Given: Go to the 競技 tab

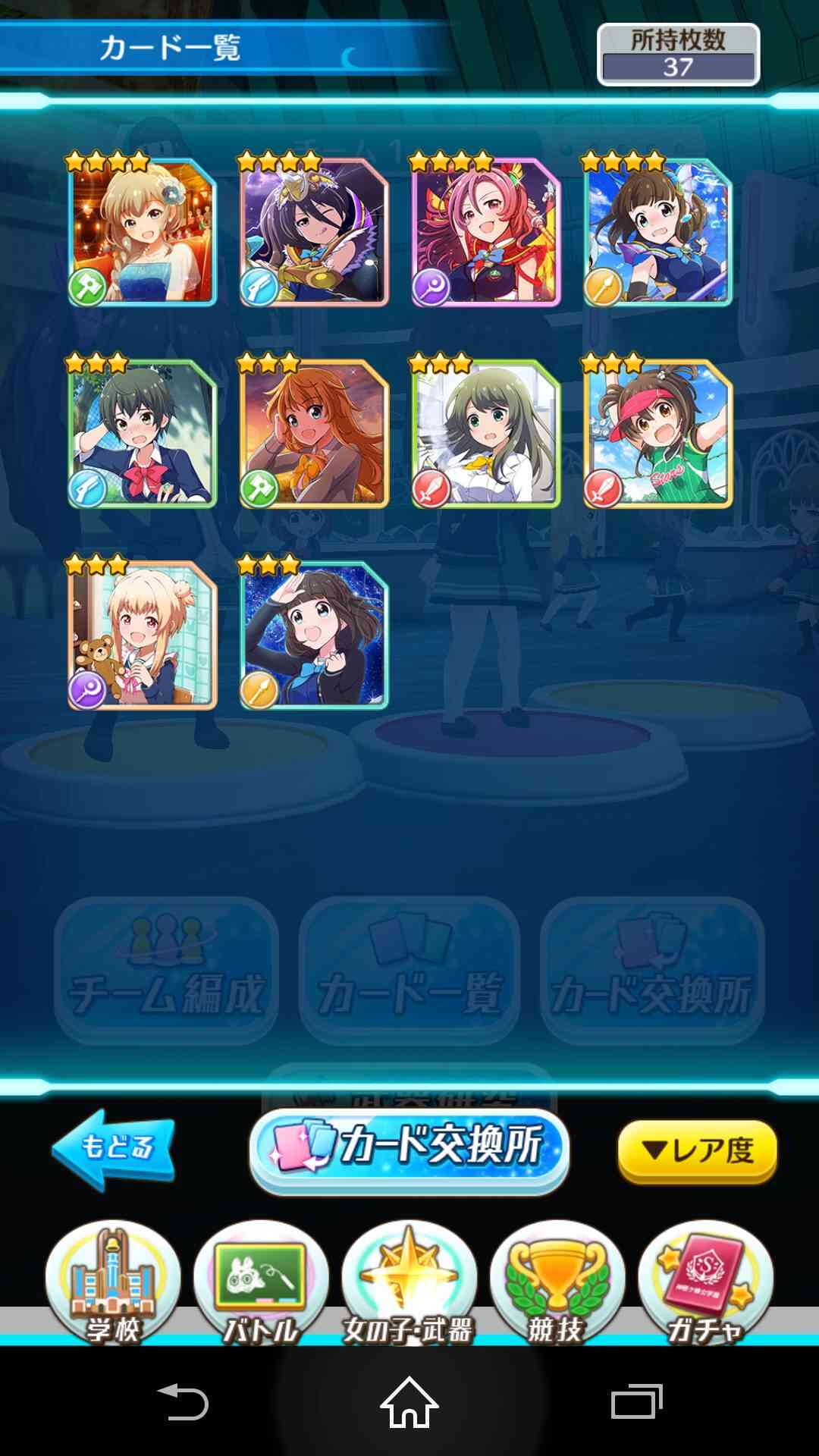Looking at the screenshot, I should pyautogui.click(x=557, y=1283).
